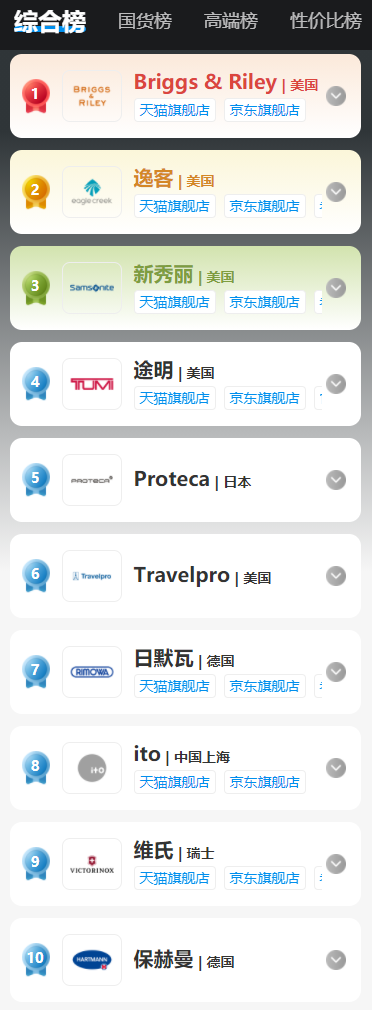Switch to the 国货榜 tab
372x1010 pixels.
pyautogui.click(x=145, y=21)
